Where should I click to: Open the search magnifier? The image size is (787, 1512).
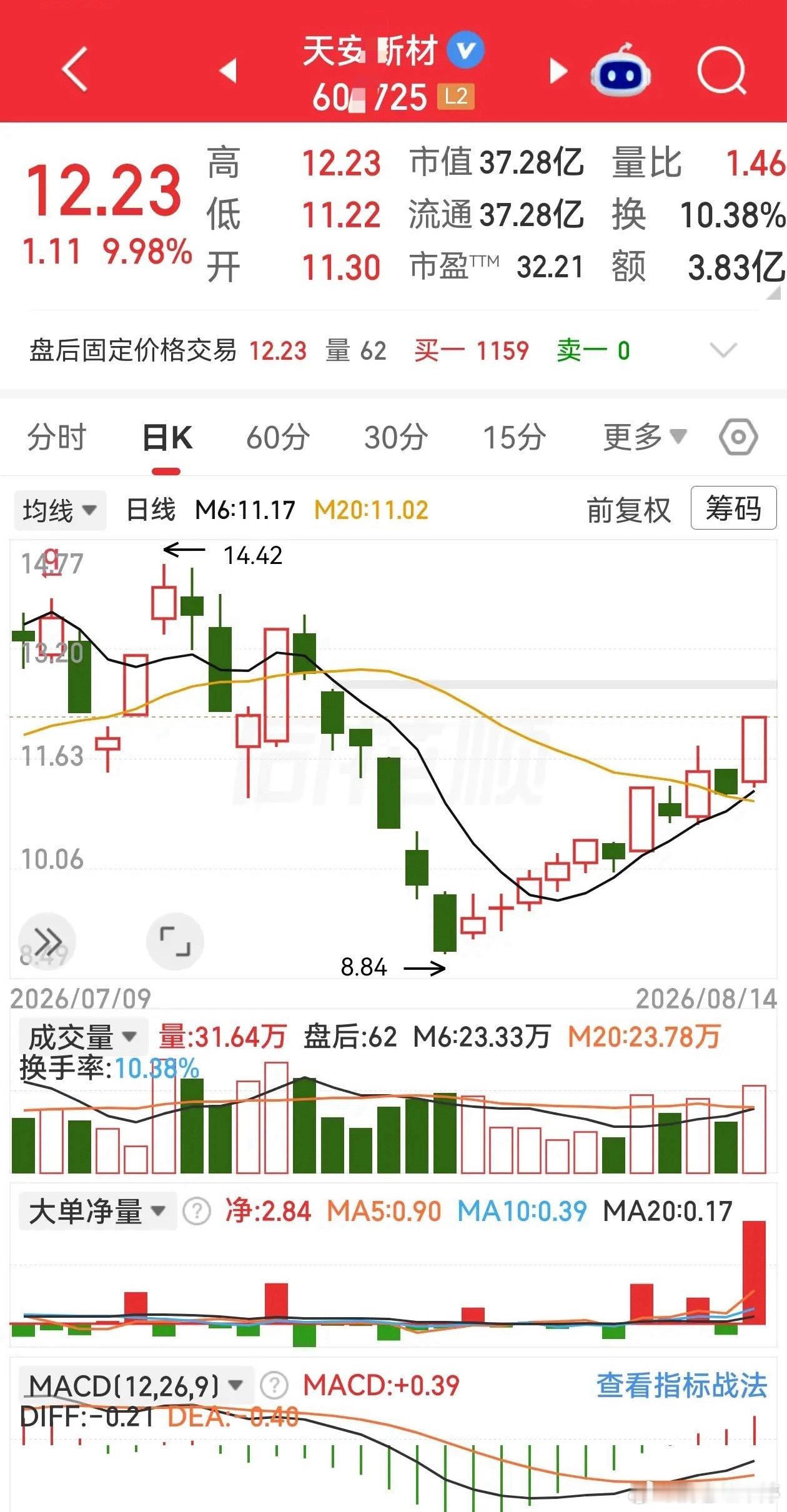722,70
